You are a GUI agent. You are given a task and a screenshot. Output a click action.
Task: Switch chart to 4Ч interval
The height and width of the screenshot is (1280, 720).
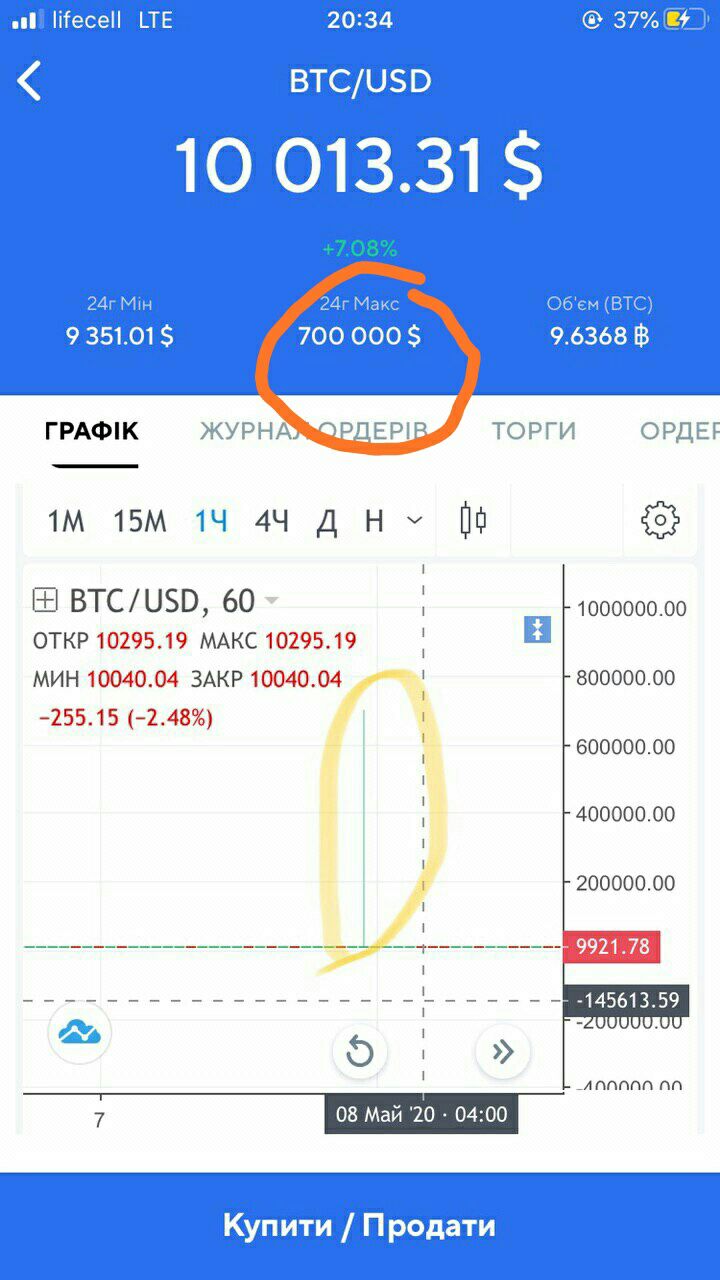[x=272, y=521]
